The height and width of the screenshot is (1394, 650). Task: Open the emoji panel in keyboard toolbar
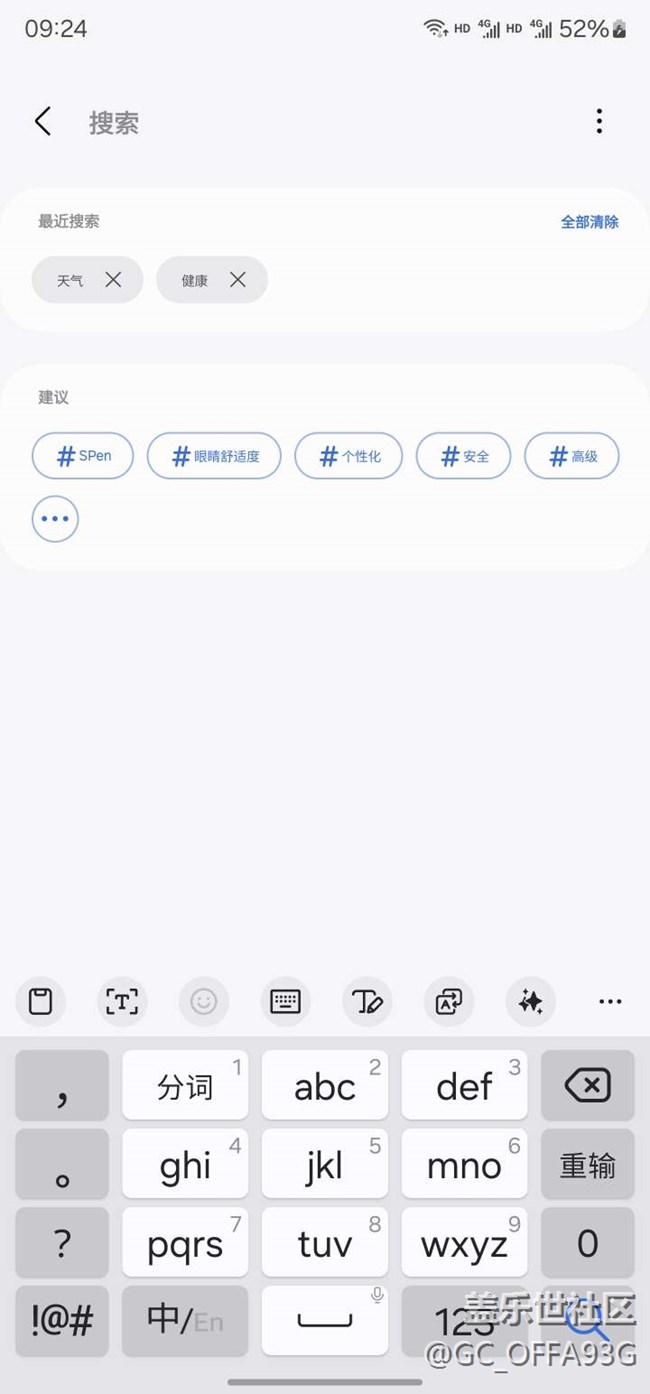tap(204, 1001)
